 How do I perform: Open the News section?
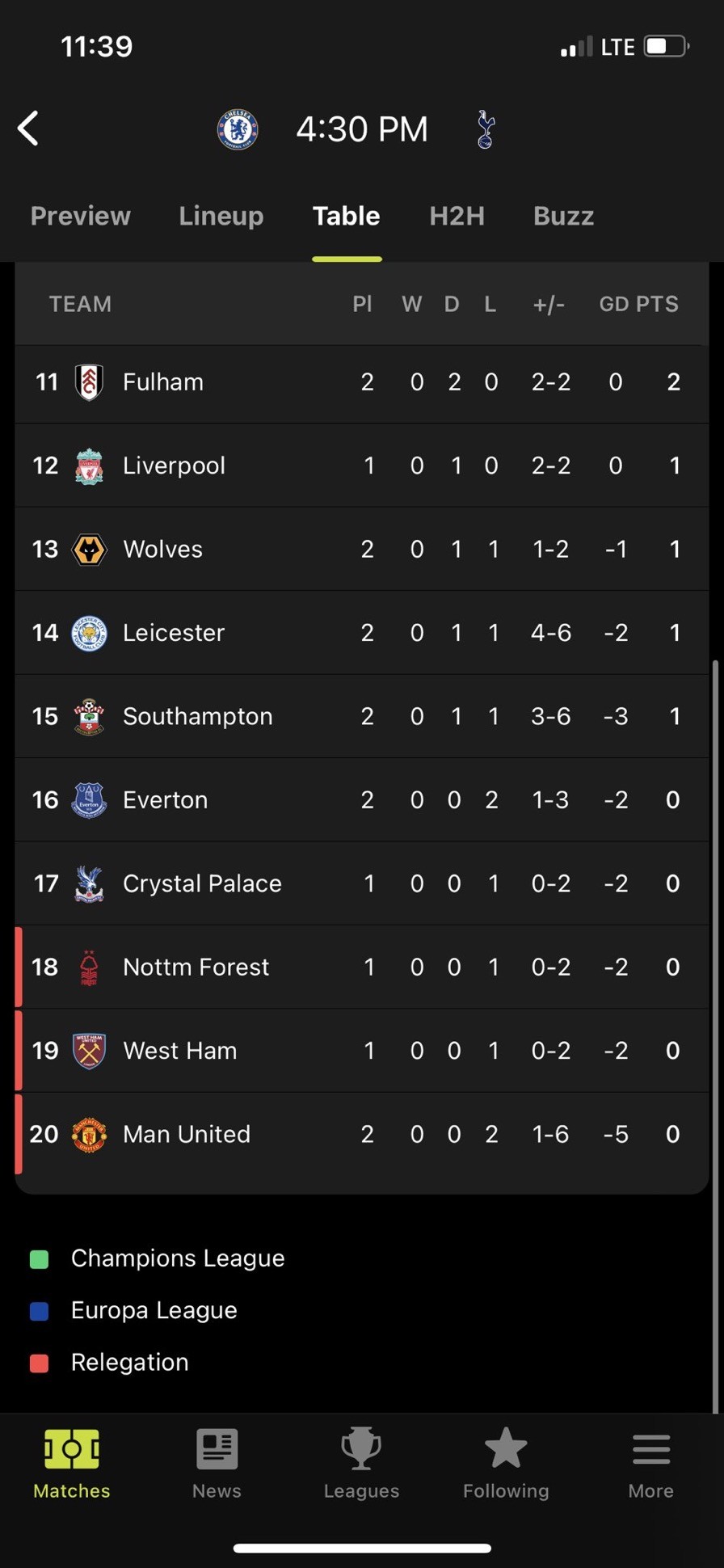pyautogui.click(x=217, y=1464)
